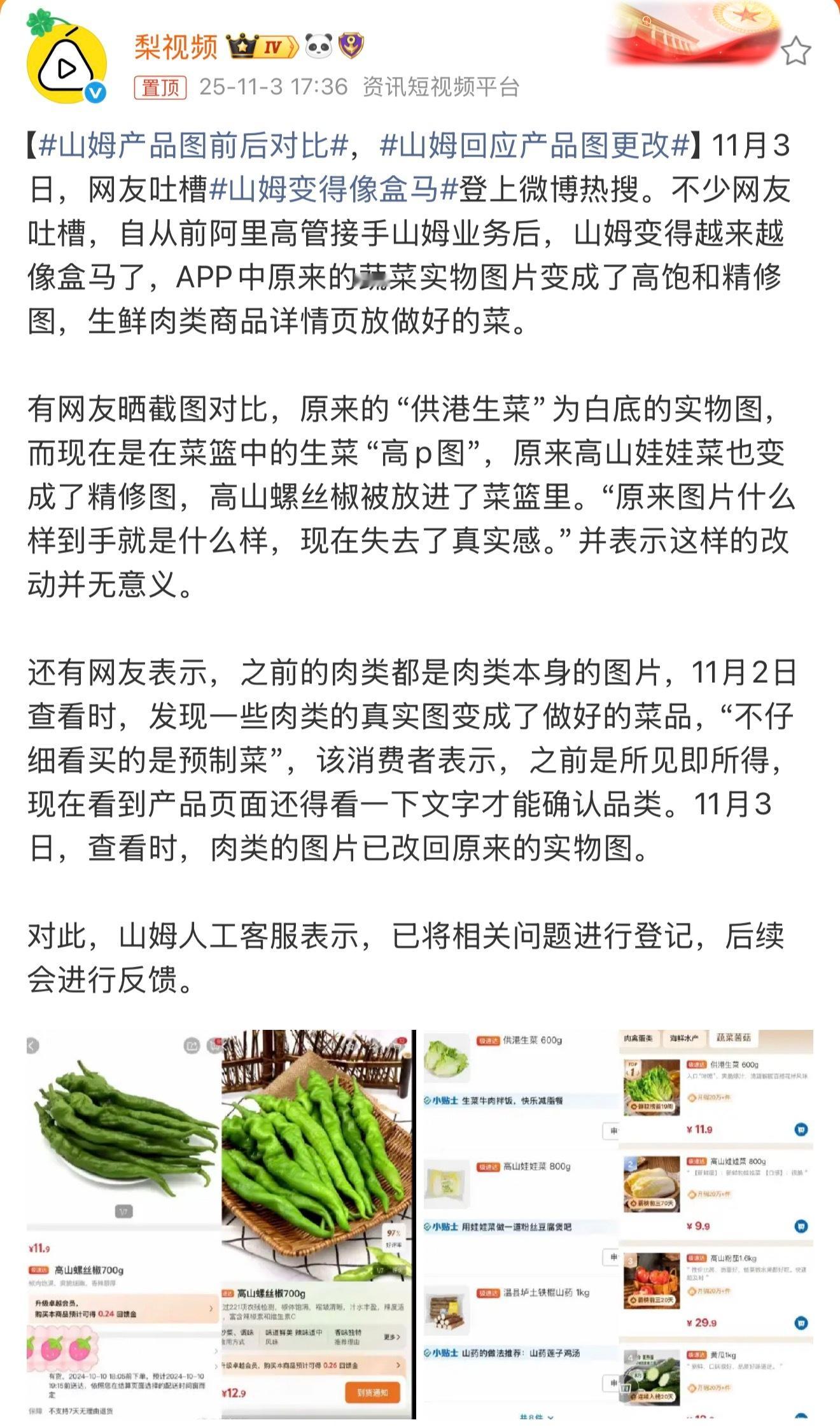The height and width of the screenshot is (1427, 840).
Task: Tap the orange 到货通知 button
Action: click(374, 1393)
